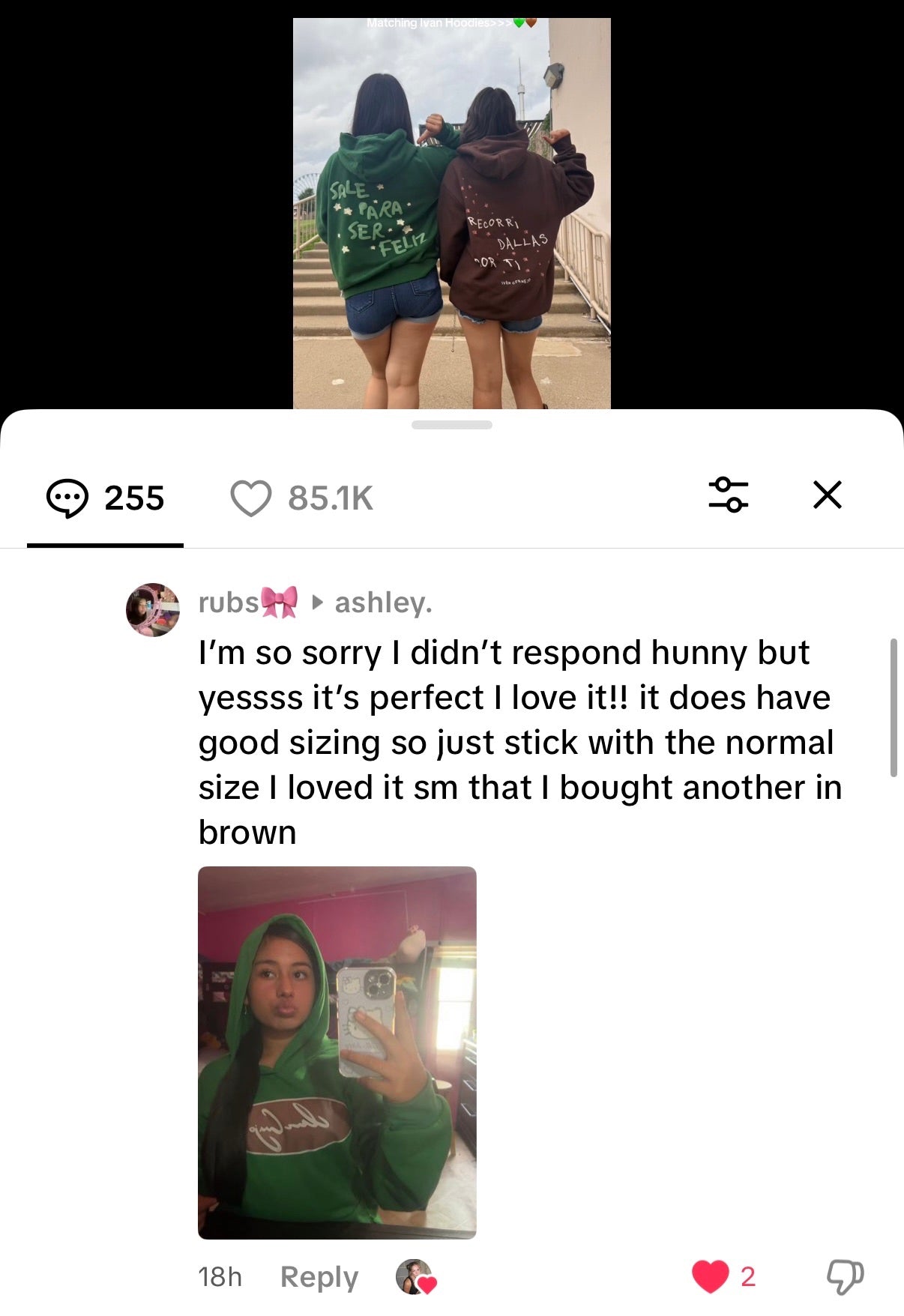This screenshot has width=904, height=1316.
Task: Tap the comments panel drag handle
Action: coord(451,425)
